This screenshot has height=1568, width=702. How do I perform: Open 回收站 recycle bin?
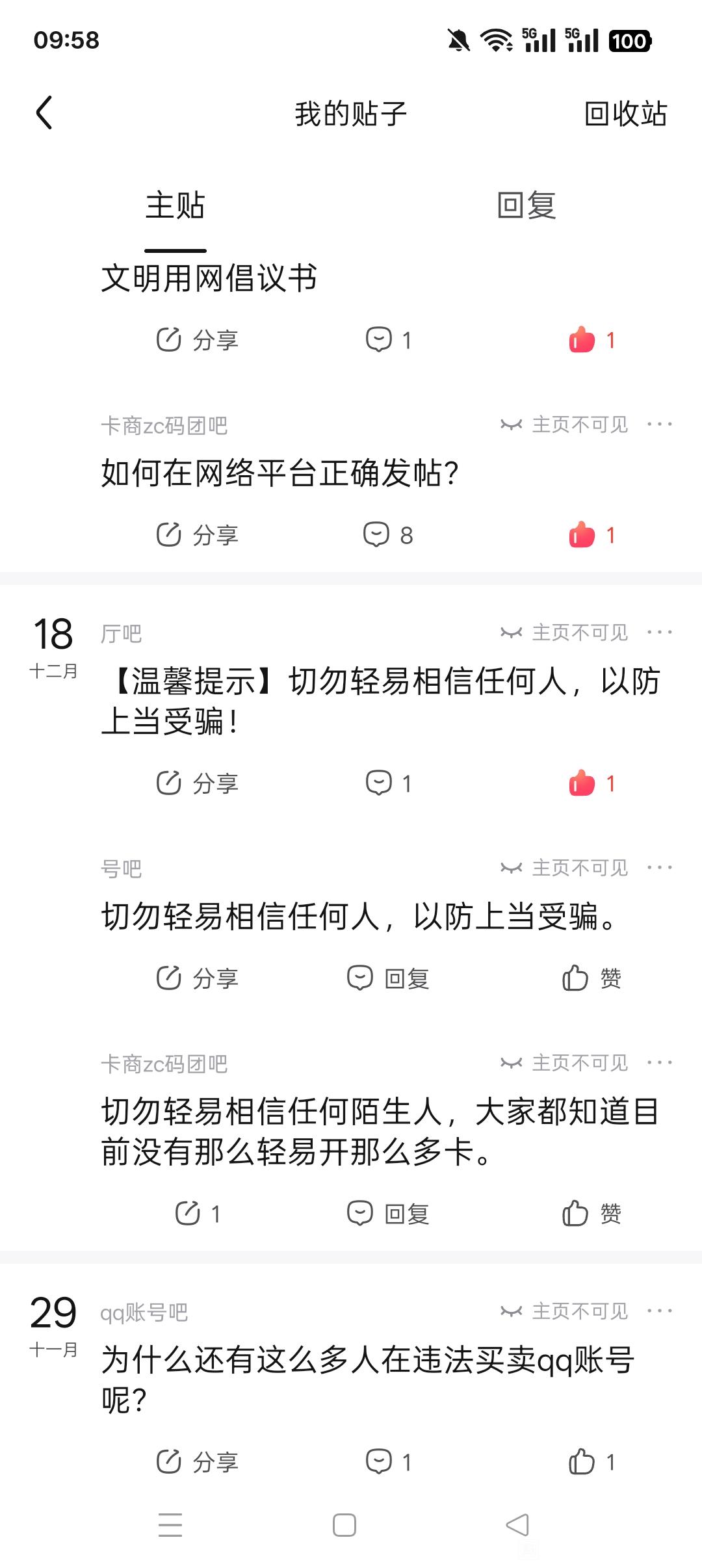click(625, 114)
